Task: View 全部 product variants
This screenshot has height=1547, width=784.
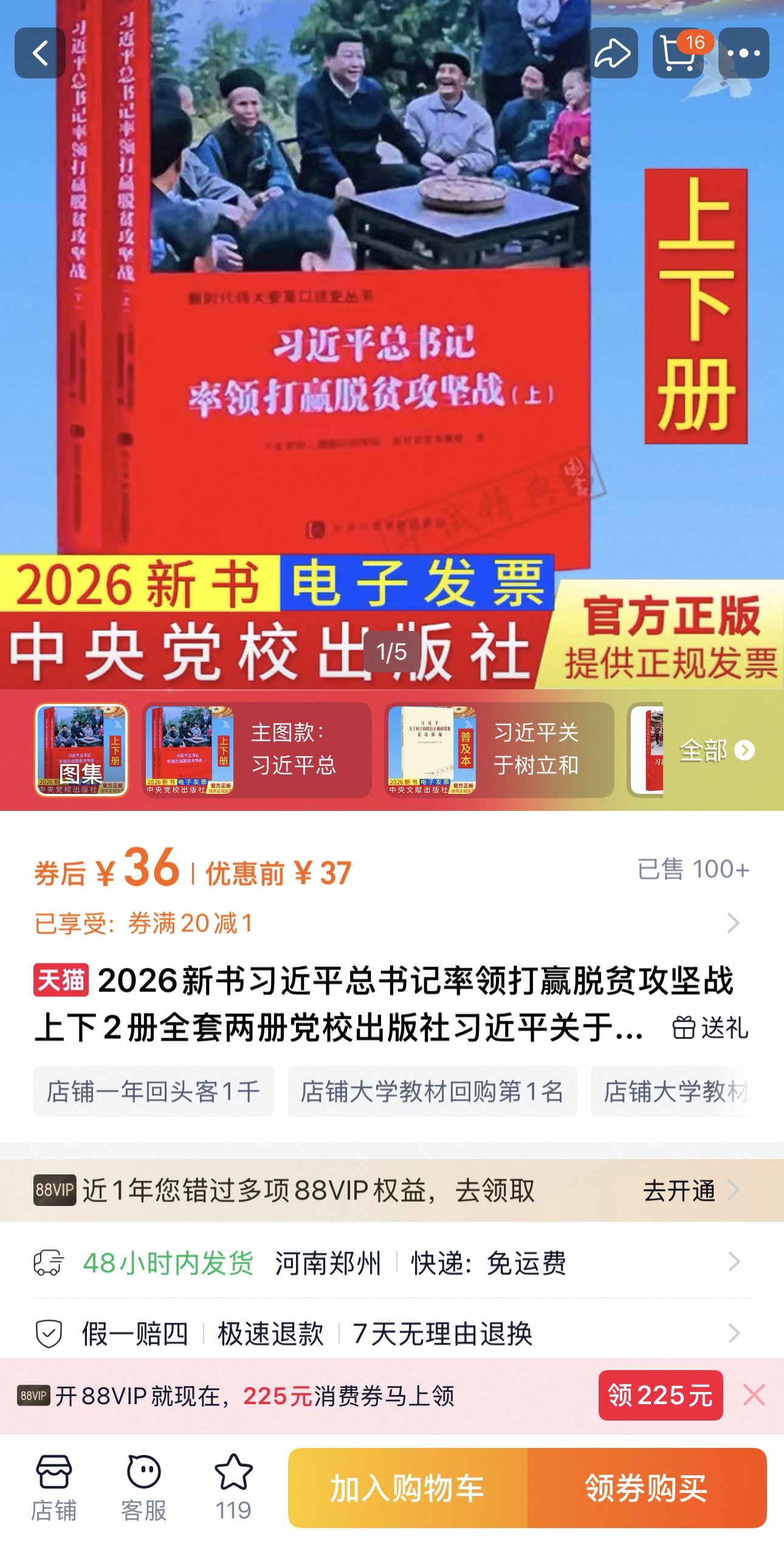Action: coord(716,751)
